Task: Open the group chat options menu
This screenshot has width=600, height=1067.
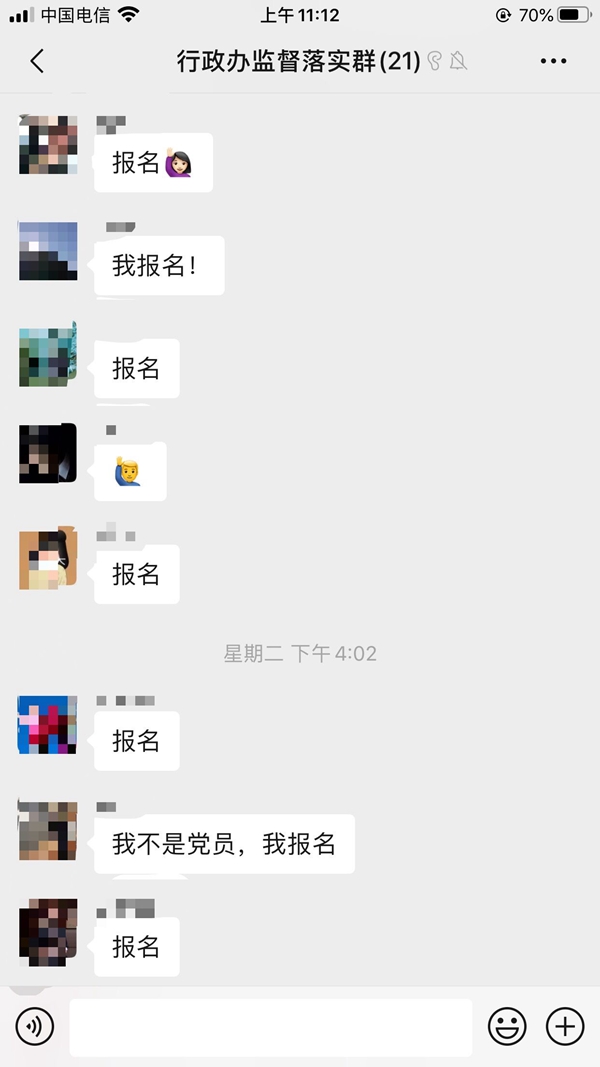Action: [x=553, y=61]
